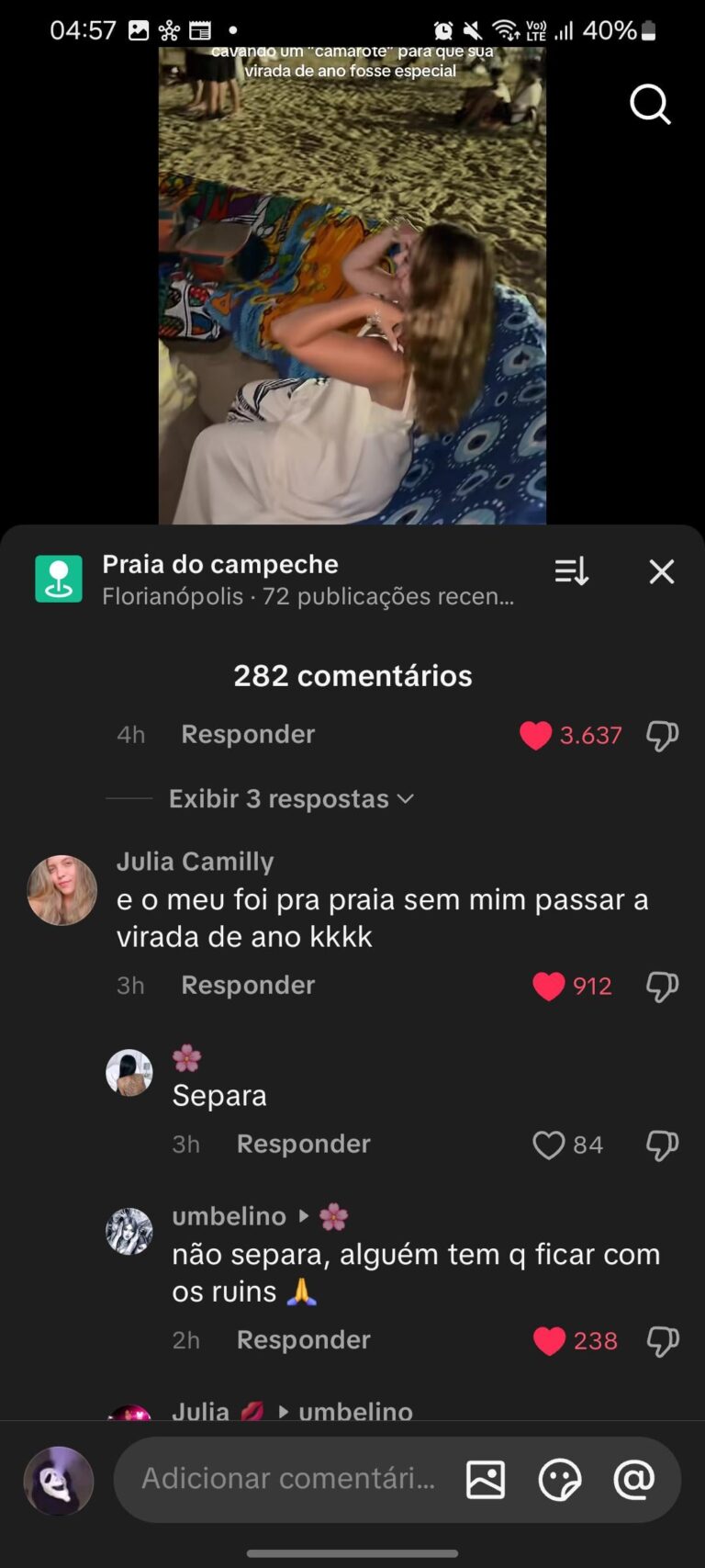Reply to Julia Camilly's comment
Image resolution: width=705 pixels, height=1568 pixels.
[x=248, y=986]
